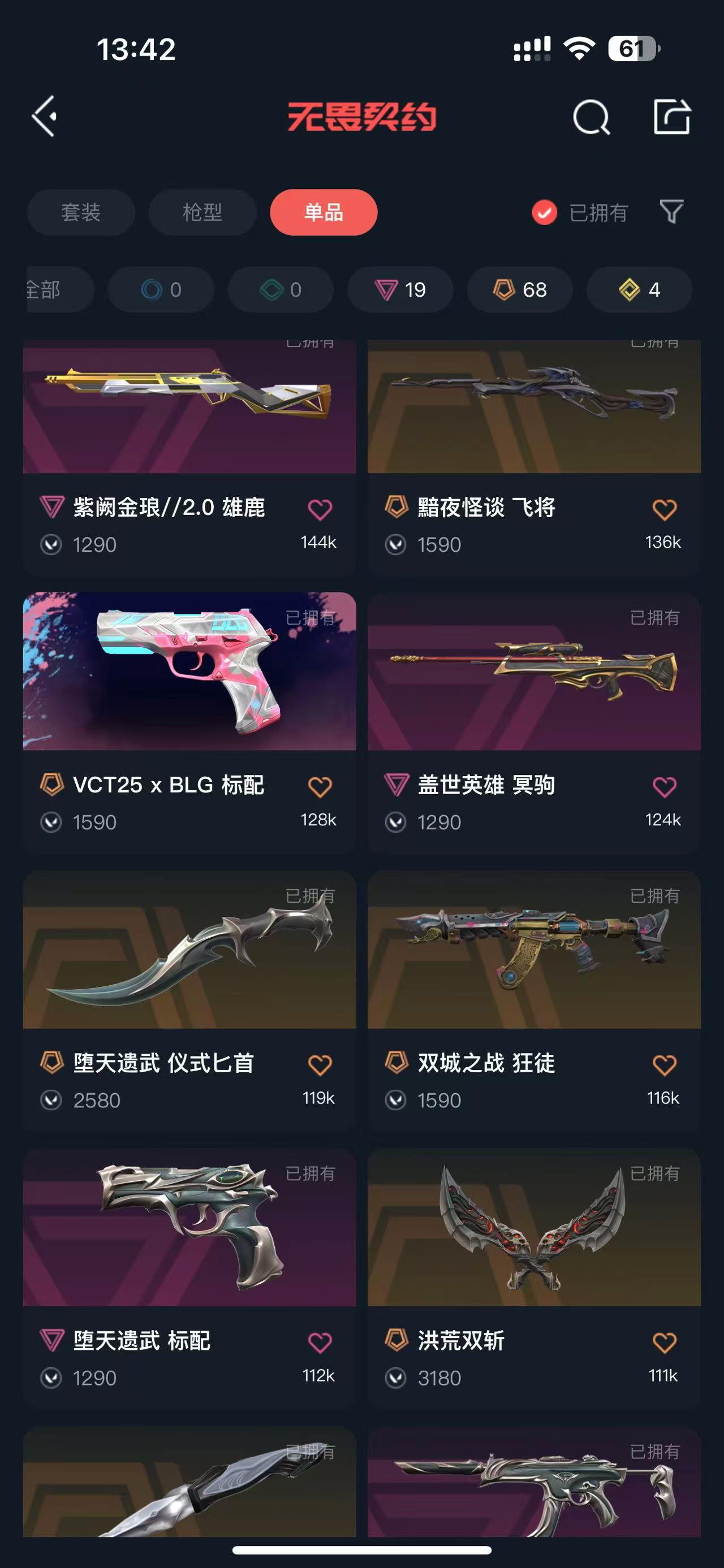Switch to the 套装 tab

click(81, 213)
